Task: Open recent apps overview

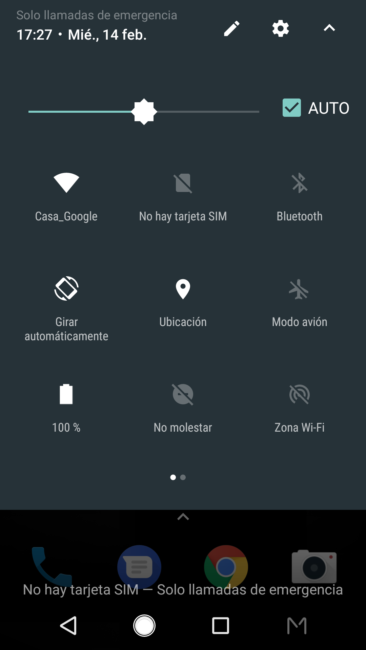Action: pos(220,626)
